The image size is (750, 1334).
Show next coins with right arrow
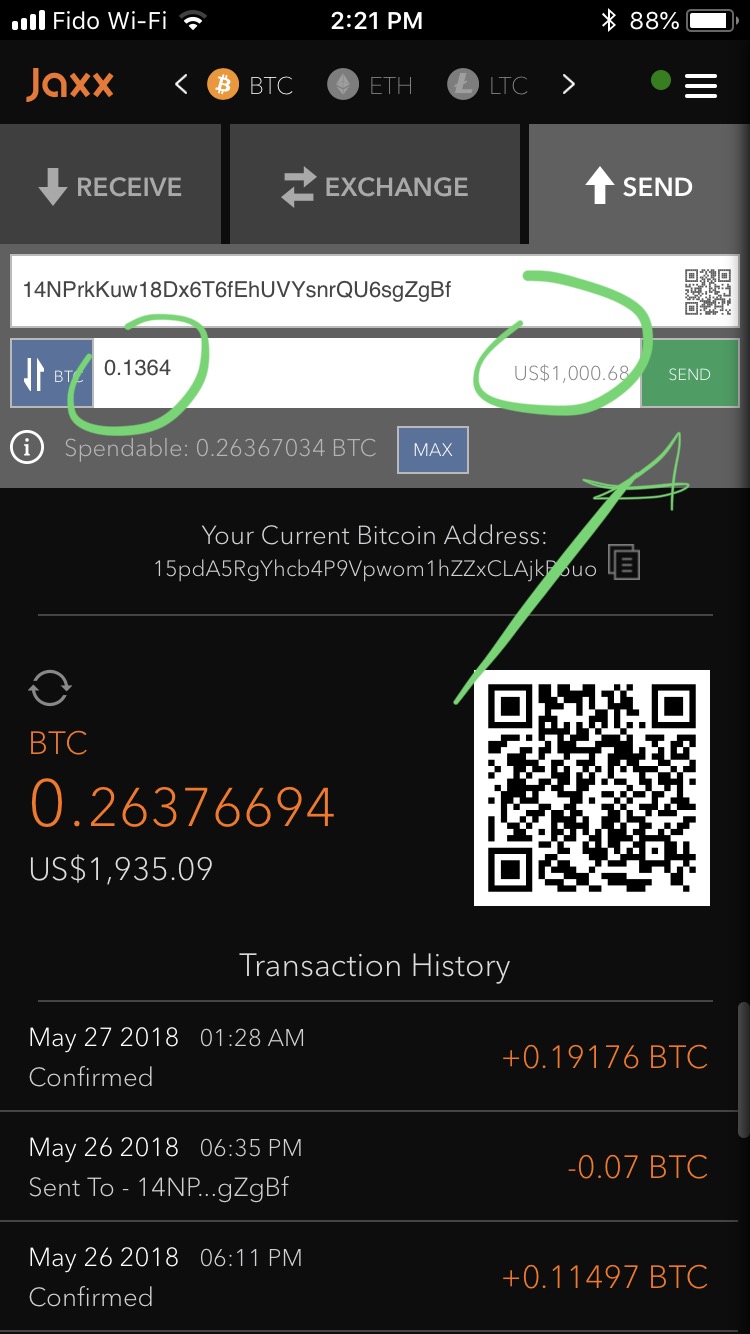coord(568,84)
